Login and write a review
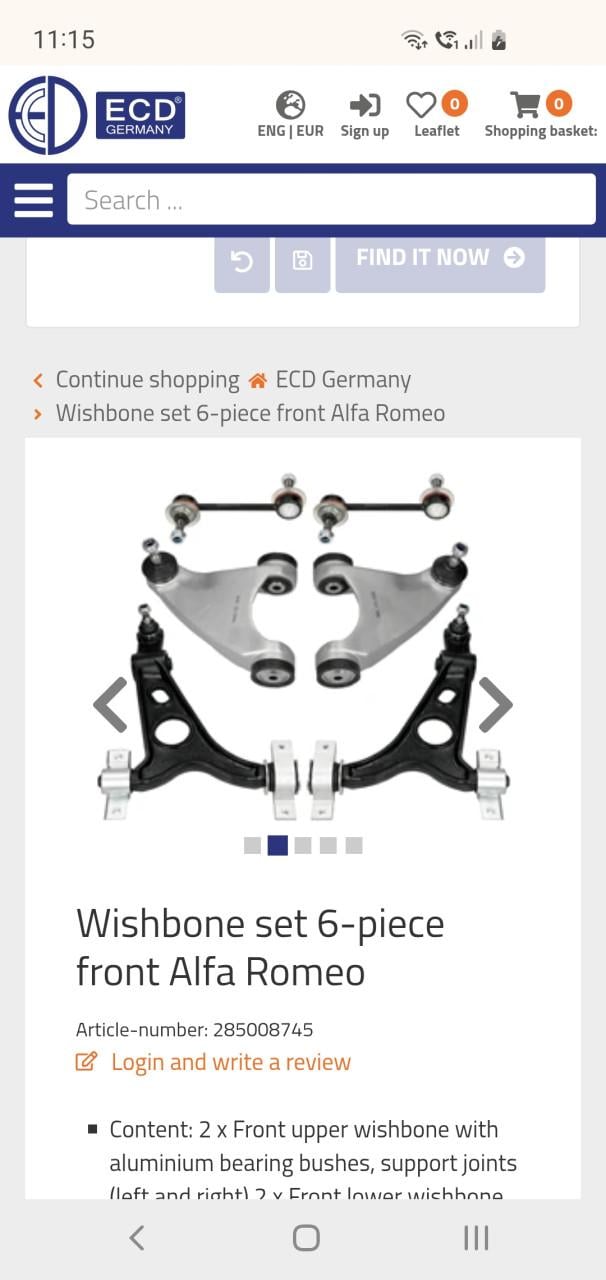The height and width of the screenshot is (1280, 606). pyautogui.click(x=230, y=1062)
